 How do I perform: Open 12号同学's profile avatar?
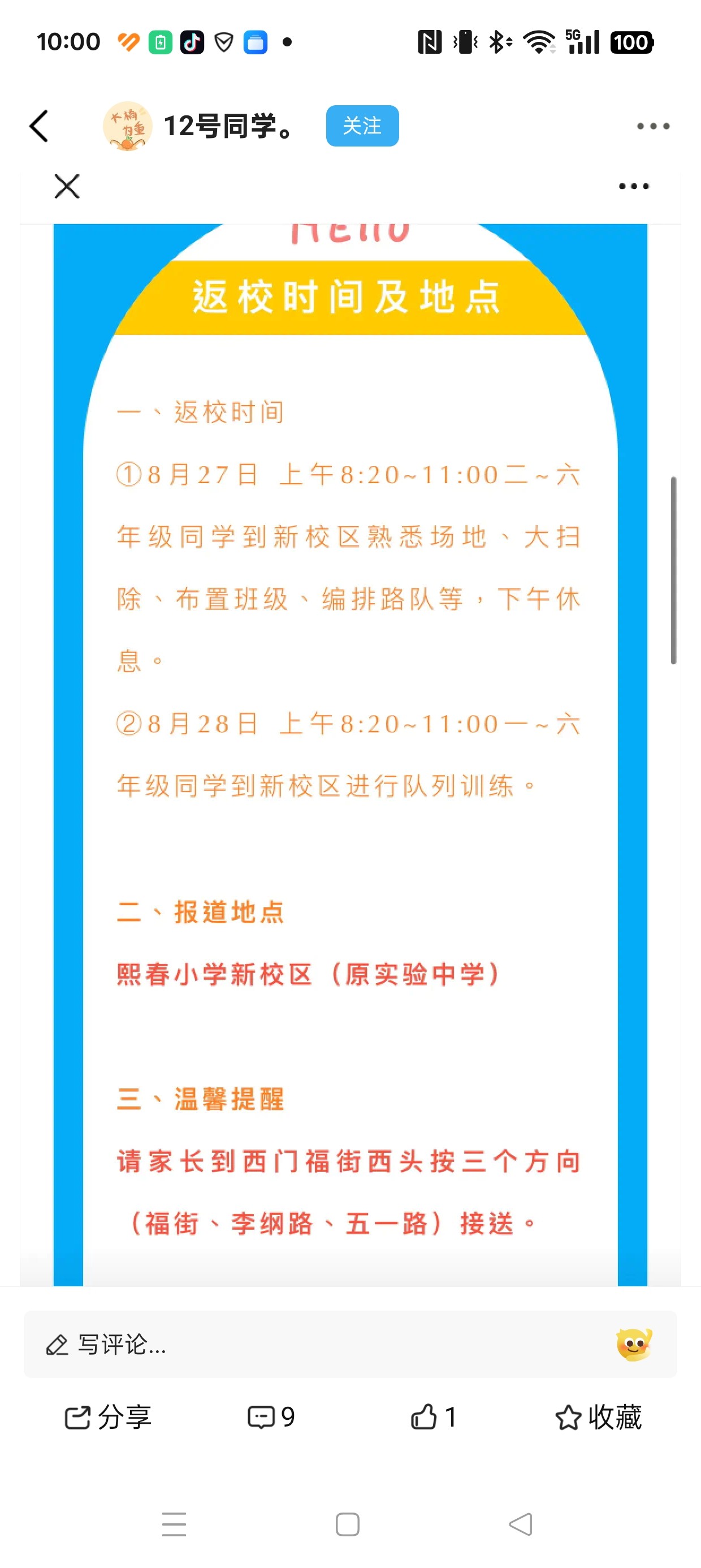(127, 126)
